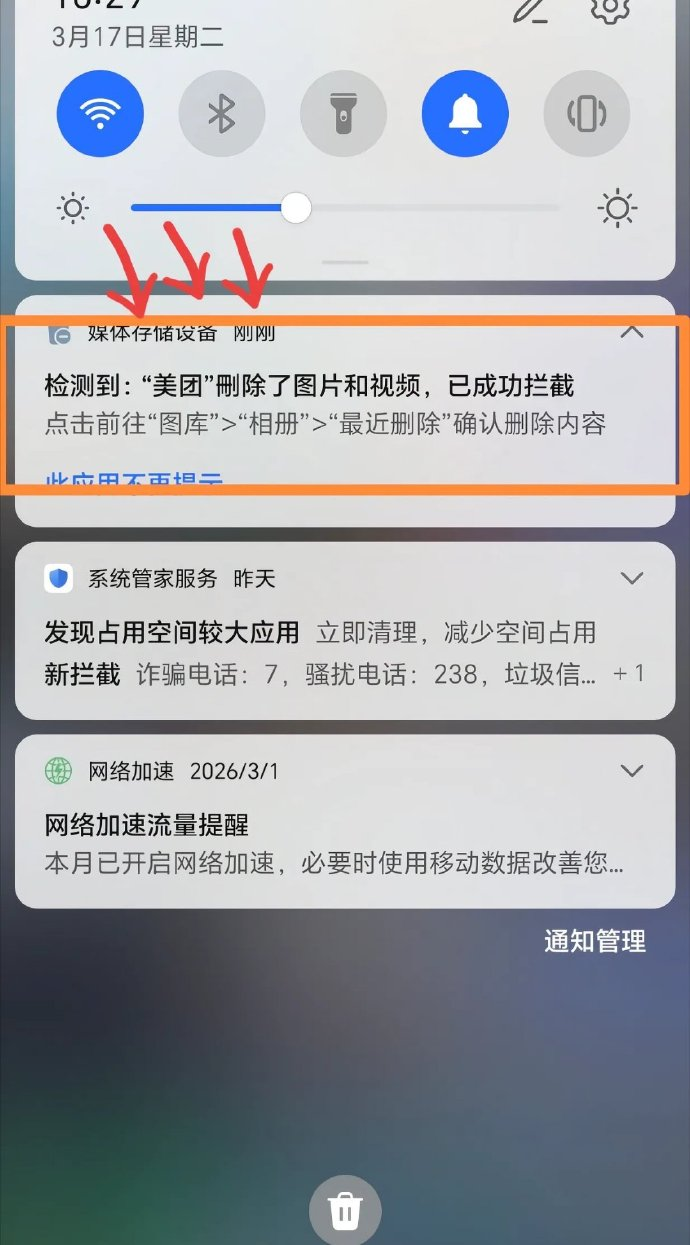Image resolution: width=690 pixels, height=1245 pixels.
Task: Expand the 网络加速 notification
Action: [x=632, y=770]
